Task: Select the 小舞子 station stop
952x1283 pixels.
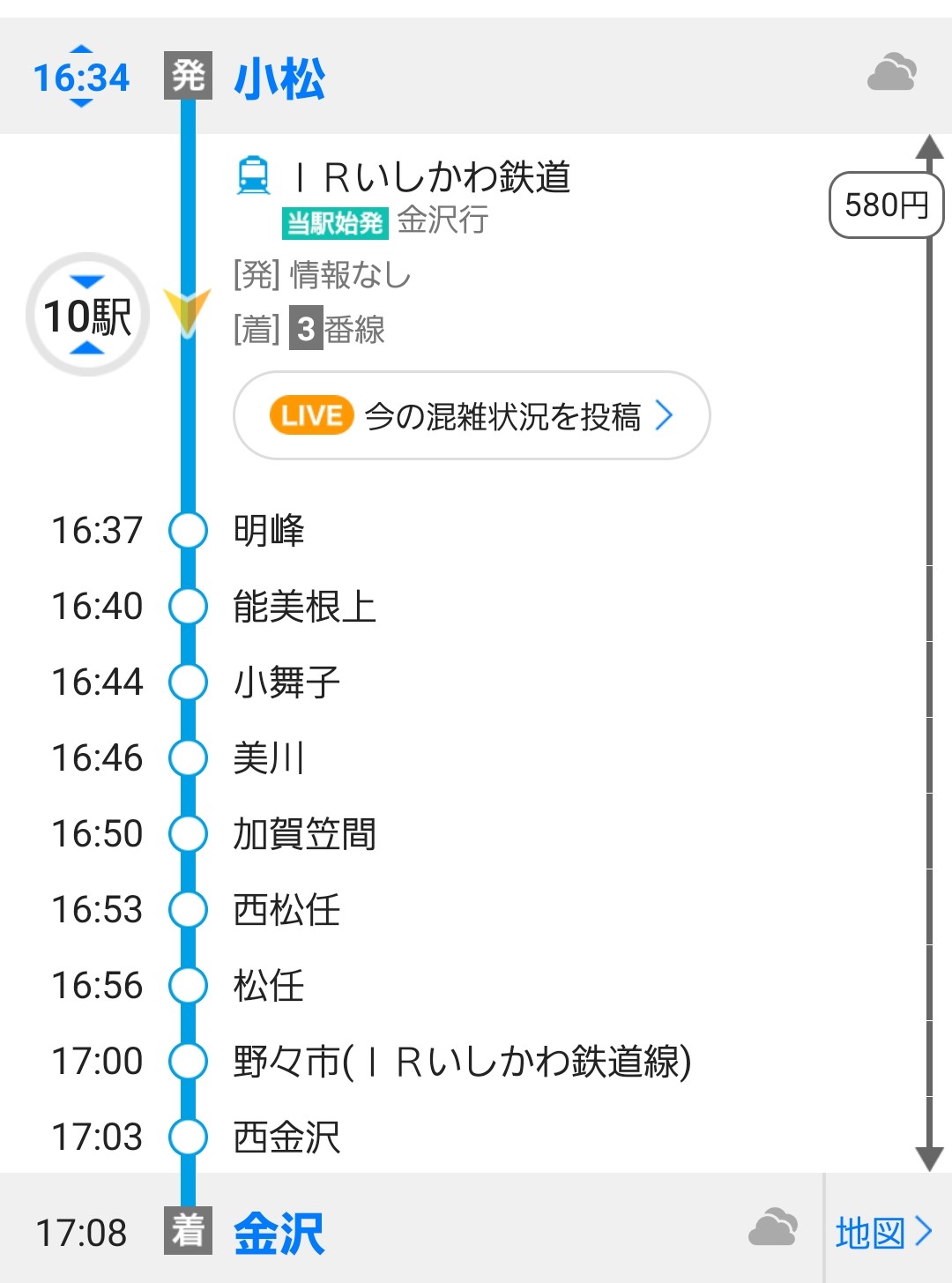Action: pyautogui.click(x=286, y=683)
